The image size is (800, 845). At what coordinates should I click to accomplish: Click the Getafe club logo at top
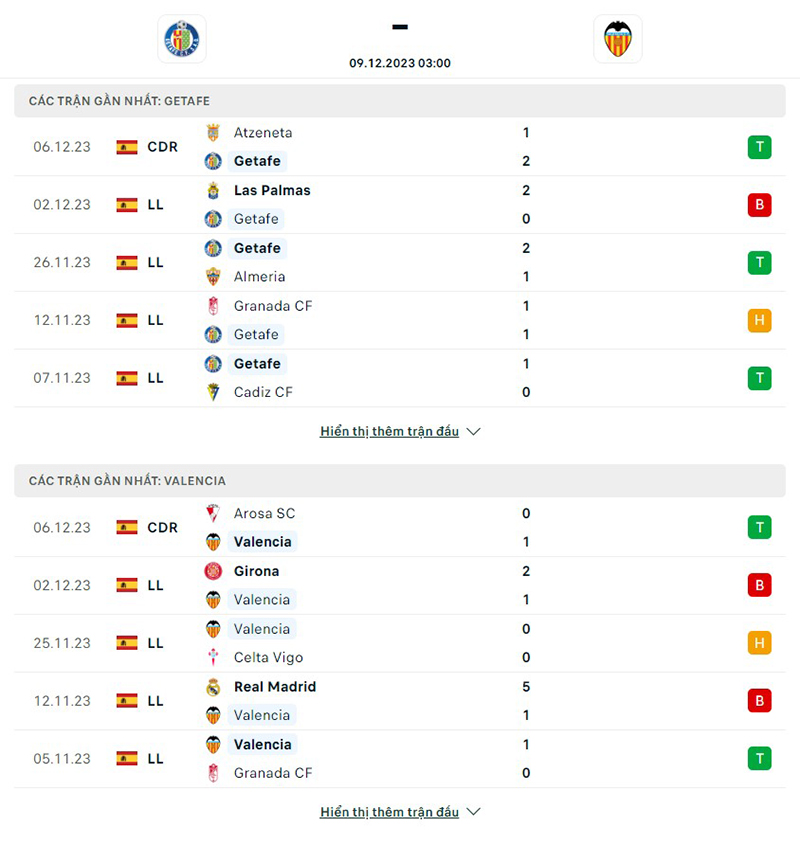point(181,39)
